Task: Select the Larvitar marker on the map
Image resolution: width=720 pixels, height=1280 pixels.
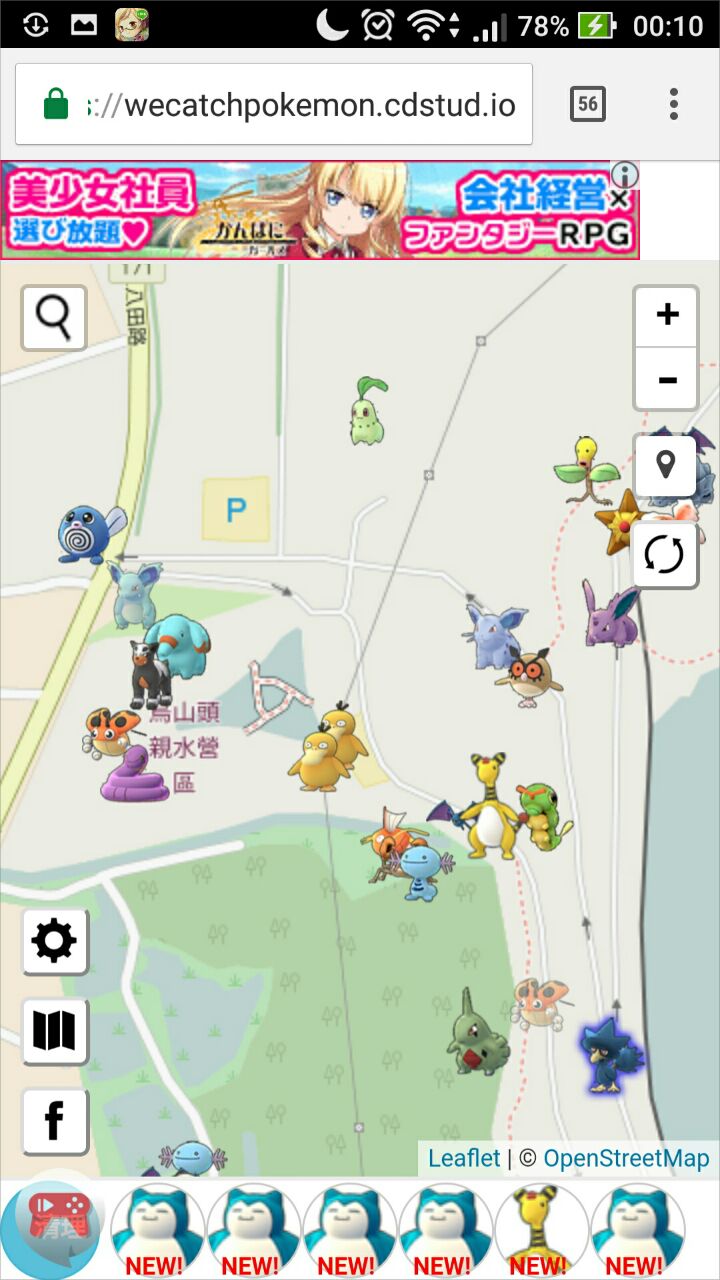Action: click(x=477, y=1035)
